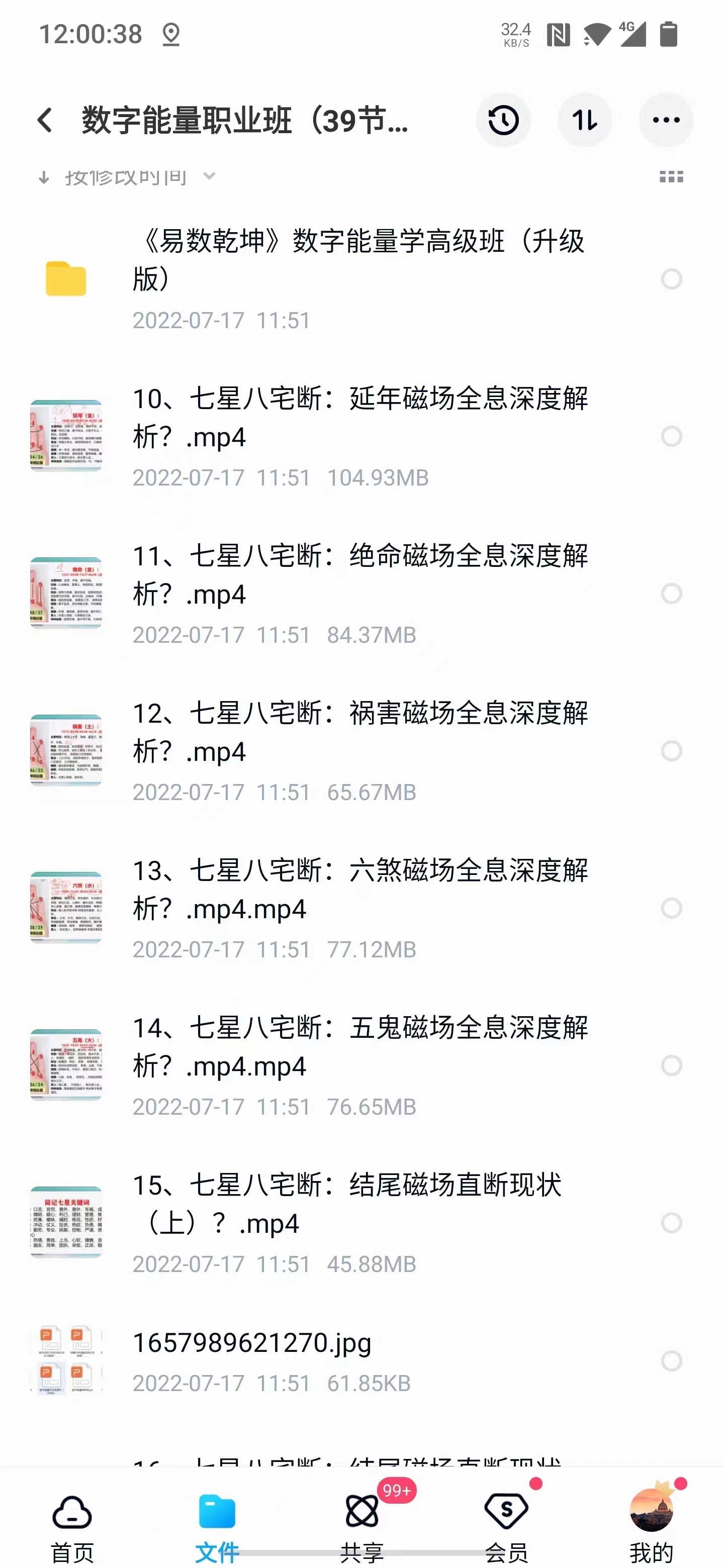Viewport: 724px width, 1568px height.
Task: Click the sort order icon at top
Action: tap(585, 120)
